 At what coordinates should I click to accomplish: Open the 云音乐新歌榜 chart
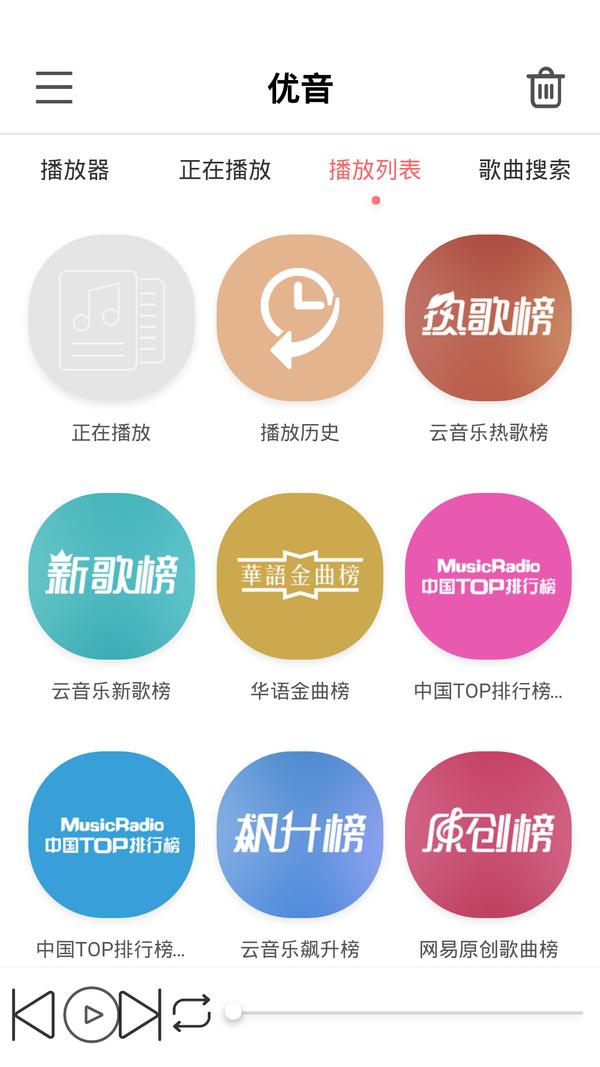coord(111,576)
